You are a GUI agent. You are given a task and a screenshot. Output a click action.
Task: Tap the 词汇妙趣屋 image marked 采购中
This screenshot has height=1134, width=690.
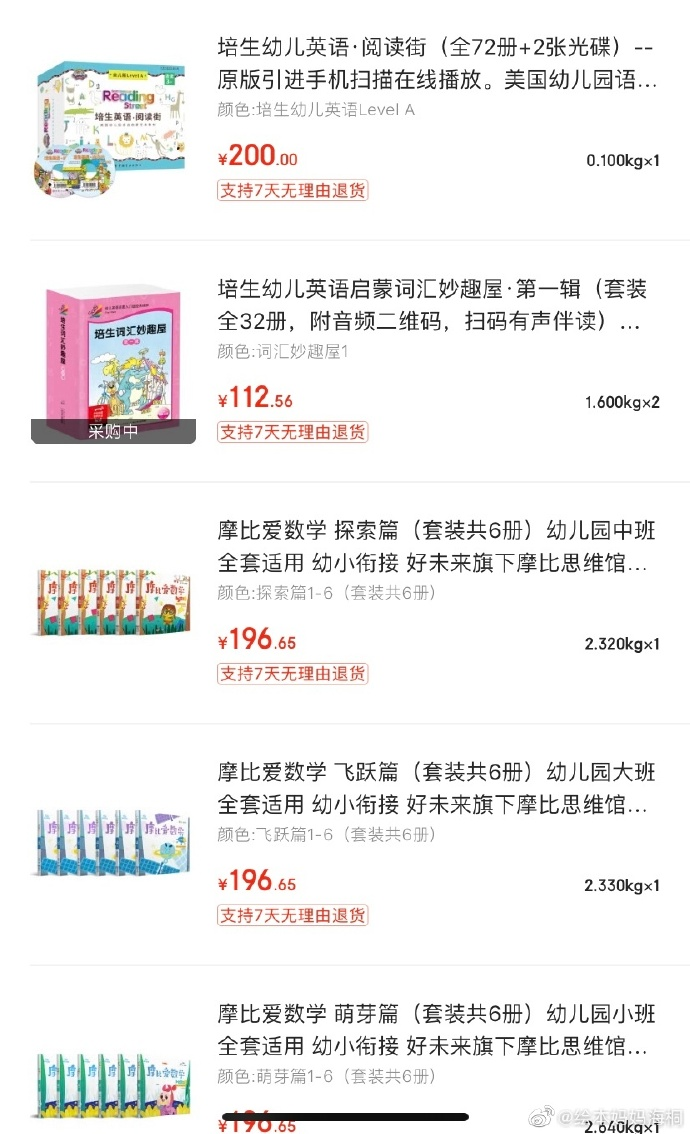[112, 362]
